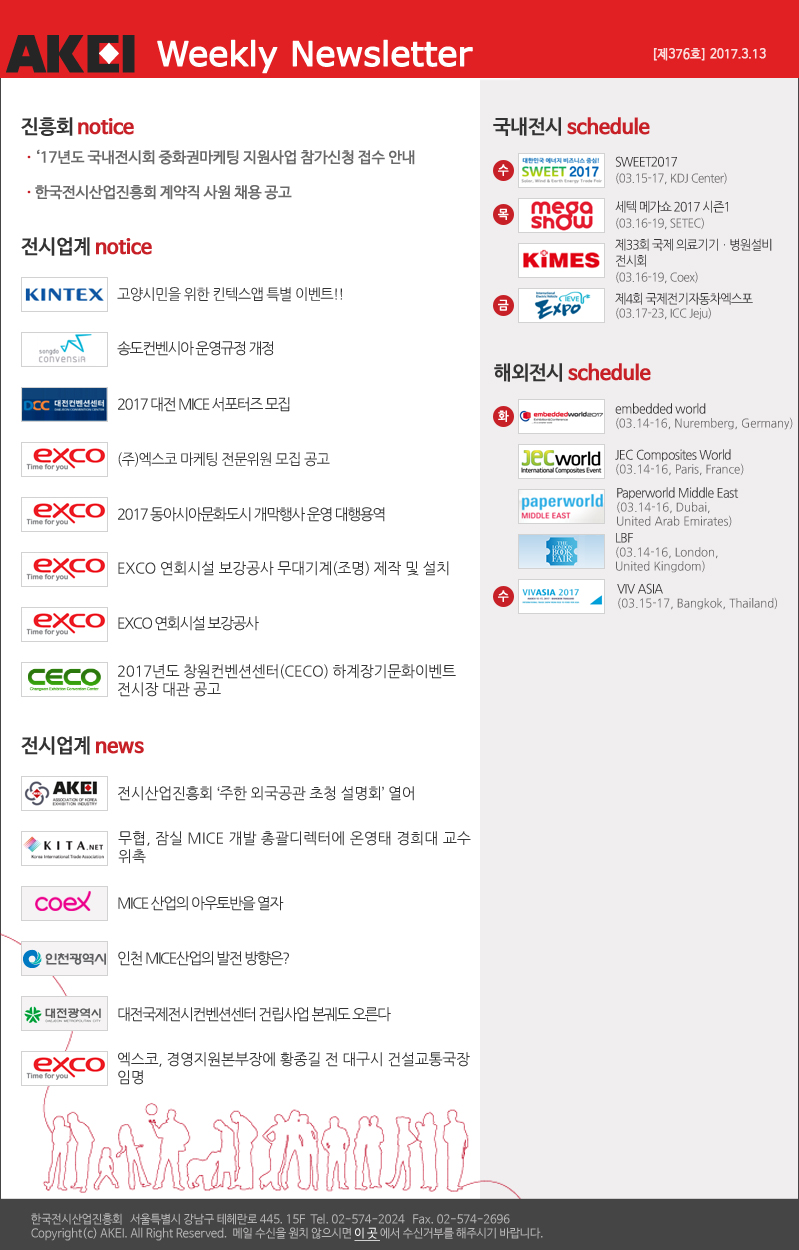Open the '17년도 국내전시회 중화권마케팅 지원사업 notice
The width and height of the screenshot is (799, 1250).
click(x=225, y=157)
